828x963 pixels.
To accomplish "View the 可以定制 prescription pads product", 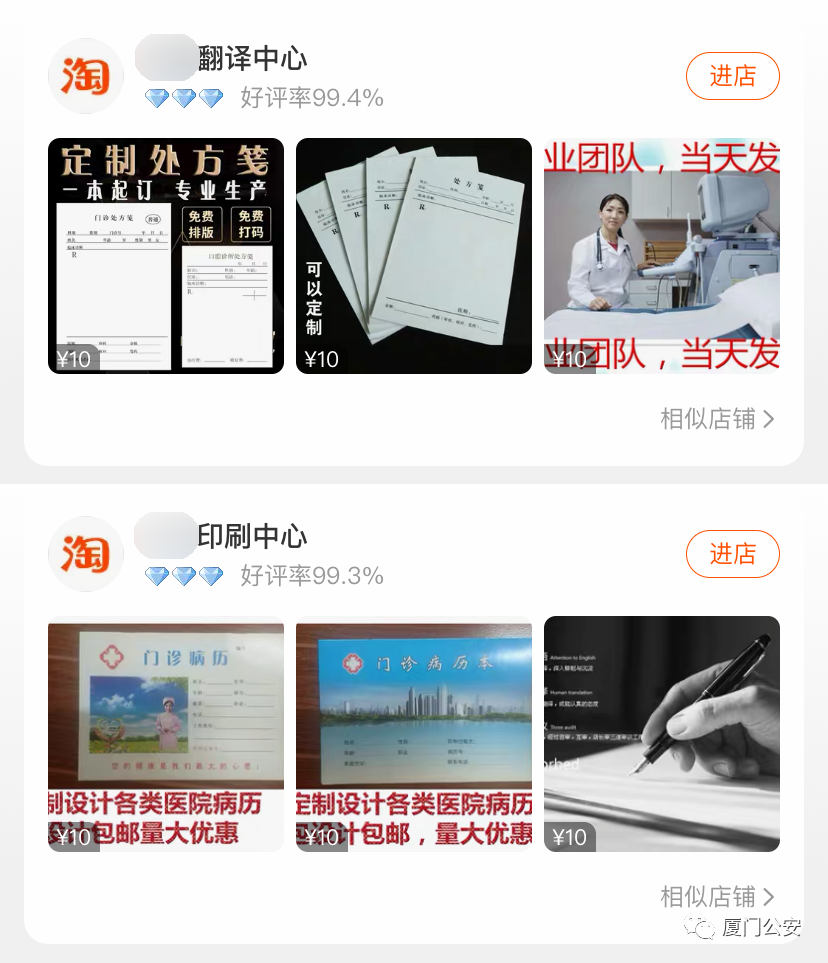I will click(414, 256).
